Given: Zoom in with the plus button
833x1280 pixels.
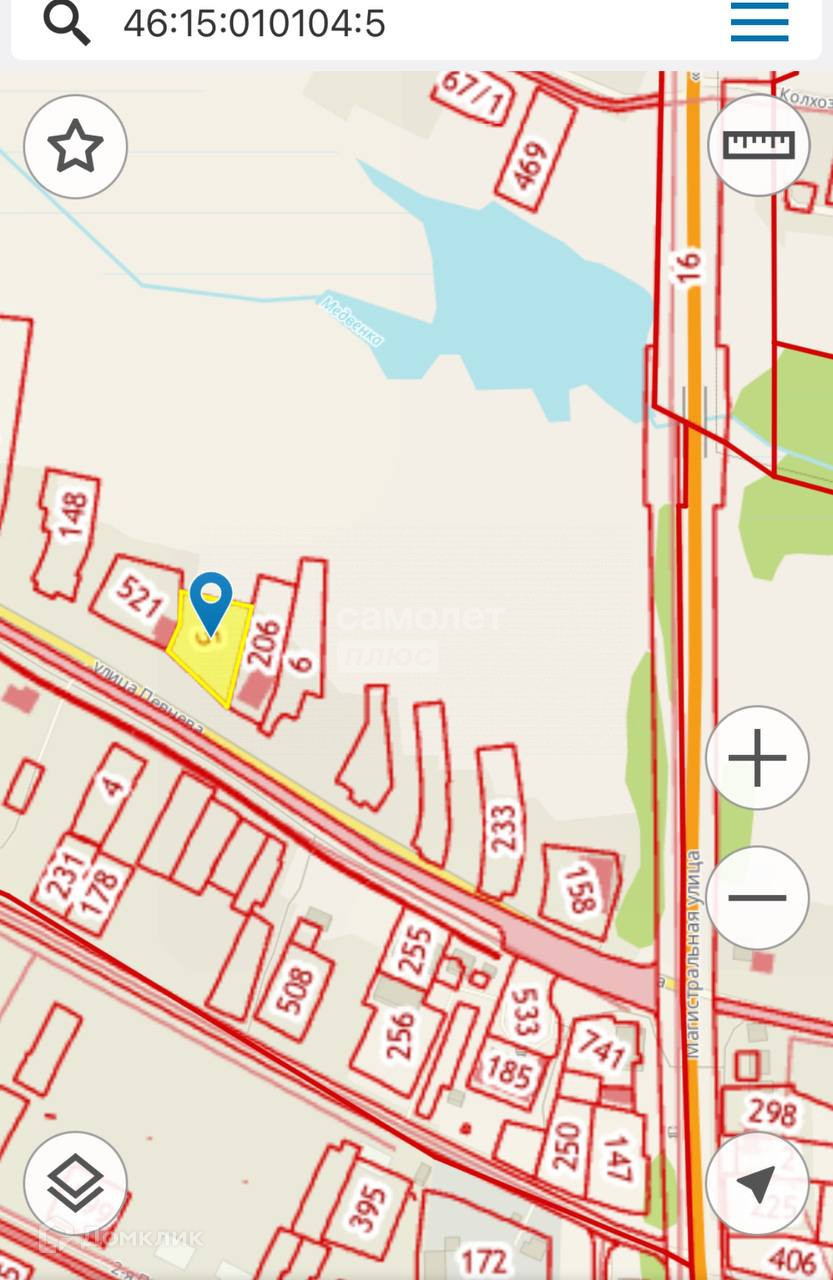Looking at the screenshot, I should coord(757,758).
